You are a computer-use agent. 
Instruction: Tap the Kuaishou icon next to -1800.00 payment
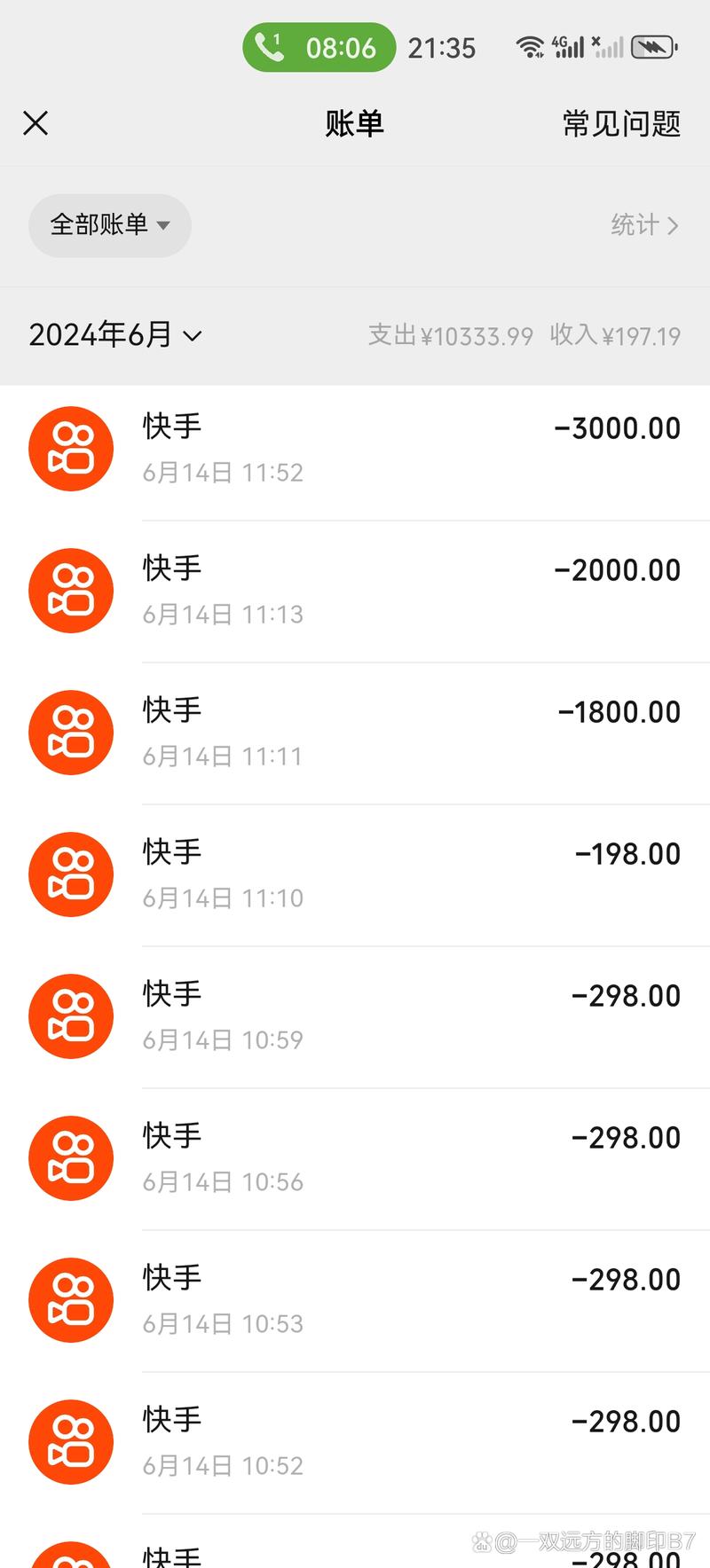click(x=71, y=733)
